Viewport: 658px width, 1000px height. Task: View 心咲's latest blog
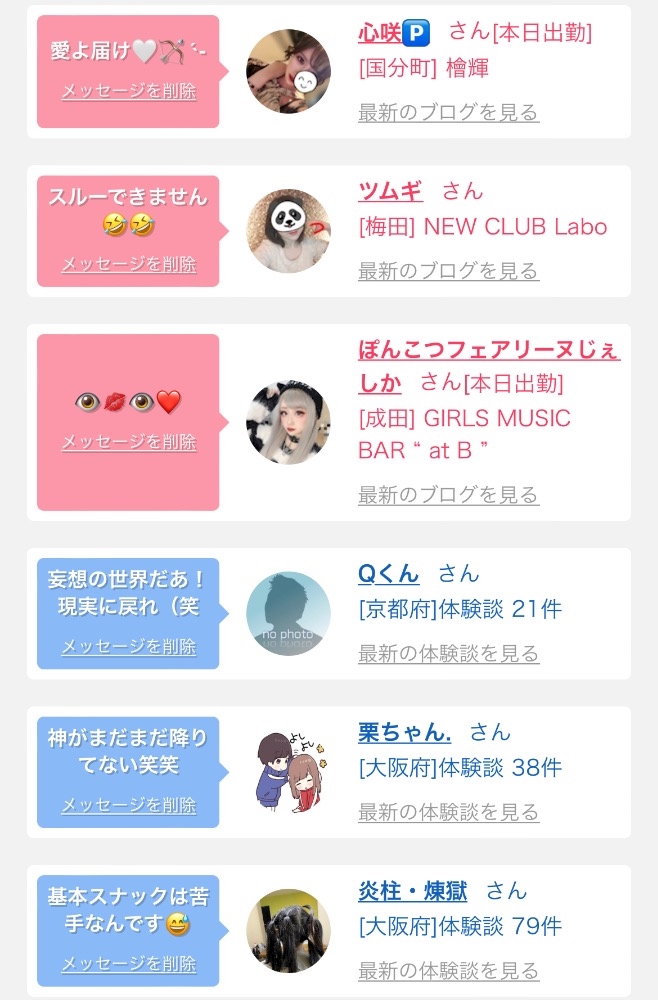(448, 113)
